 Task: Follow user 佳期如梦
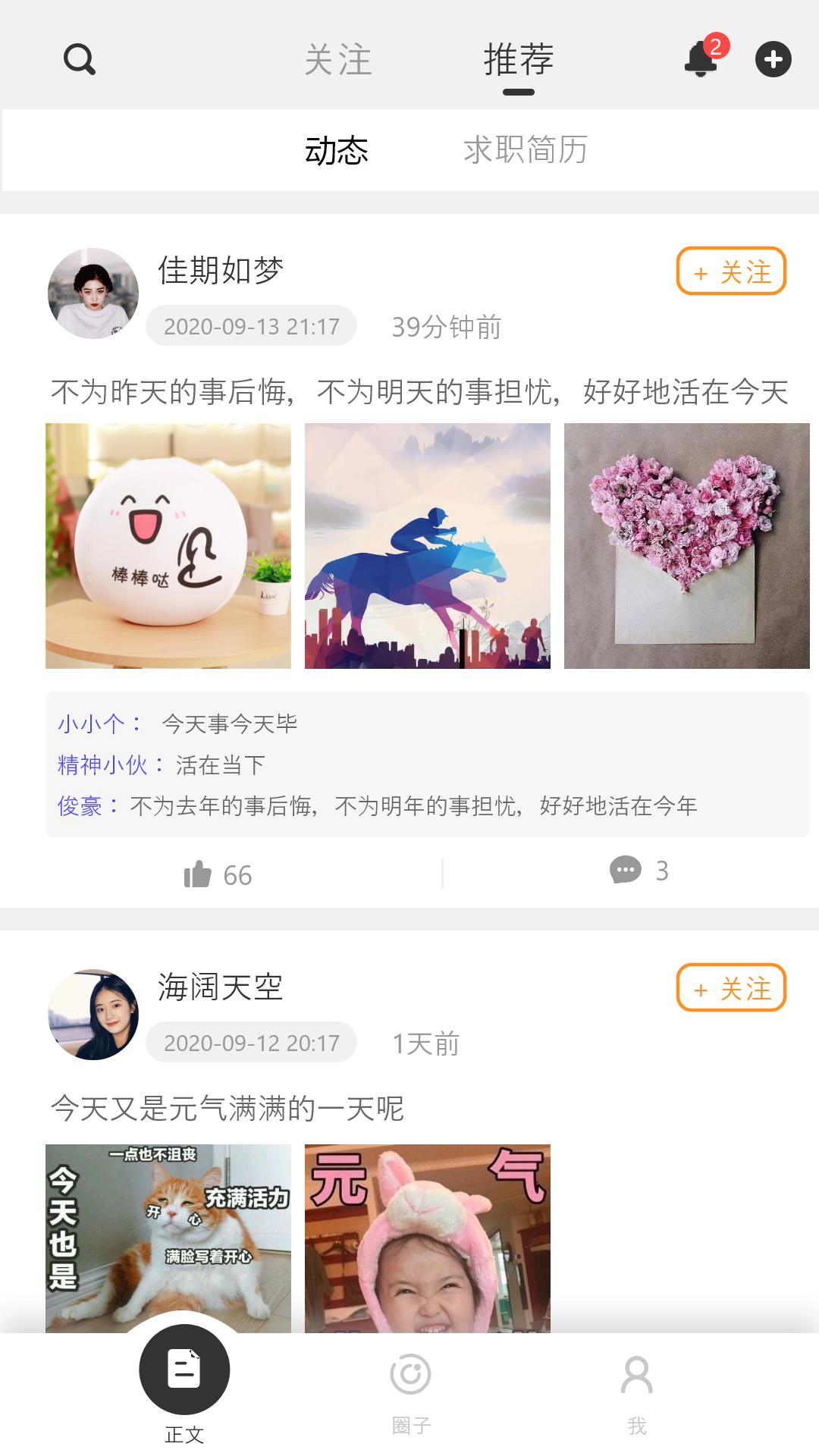[731, 271]
